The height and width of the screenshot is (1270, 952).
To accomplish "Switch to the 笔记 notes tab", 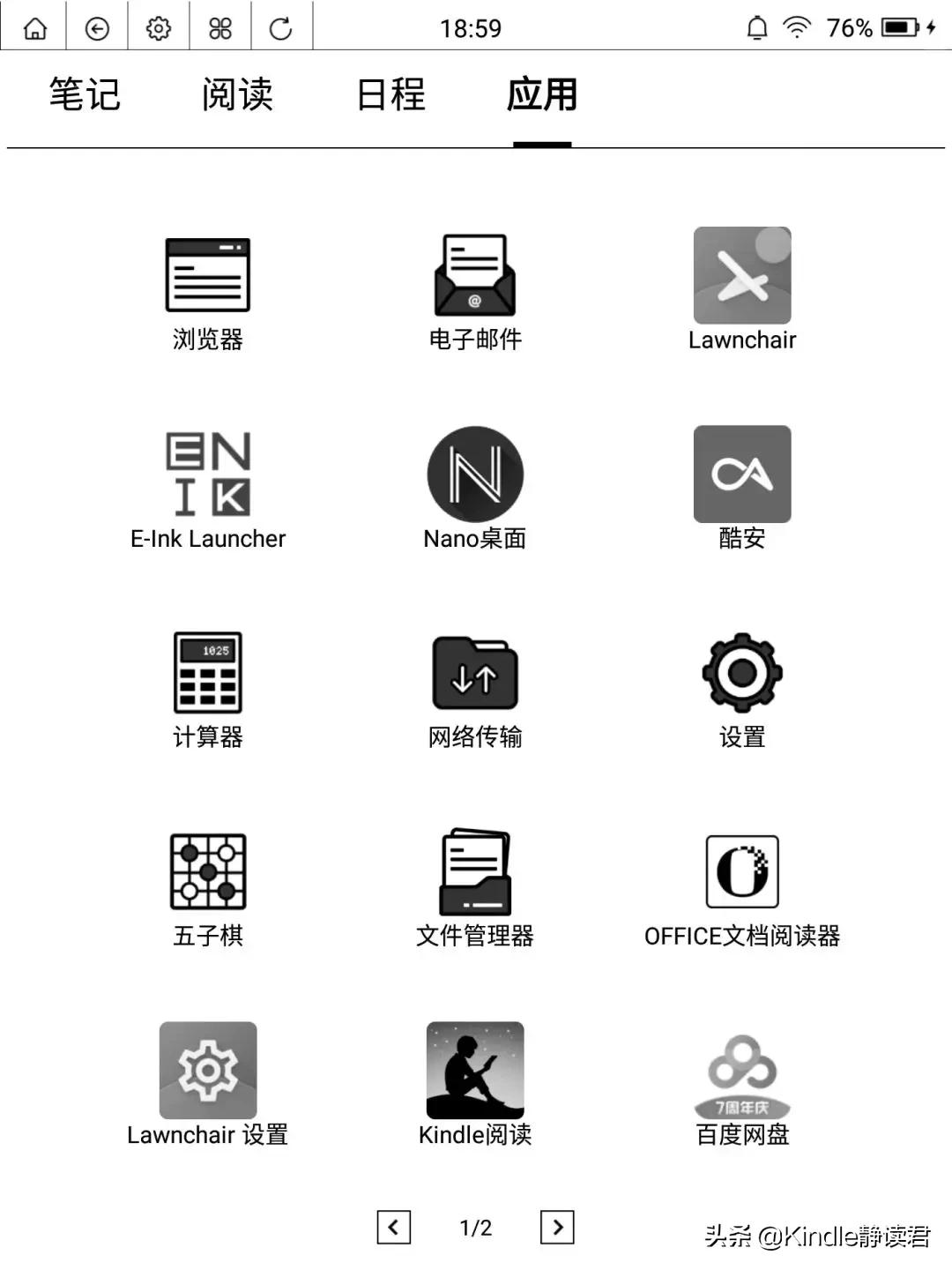I will click(x=85, y=95).
